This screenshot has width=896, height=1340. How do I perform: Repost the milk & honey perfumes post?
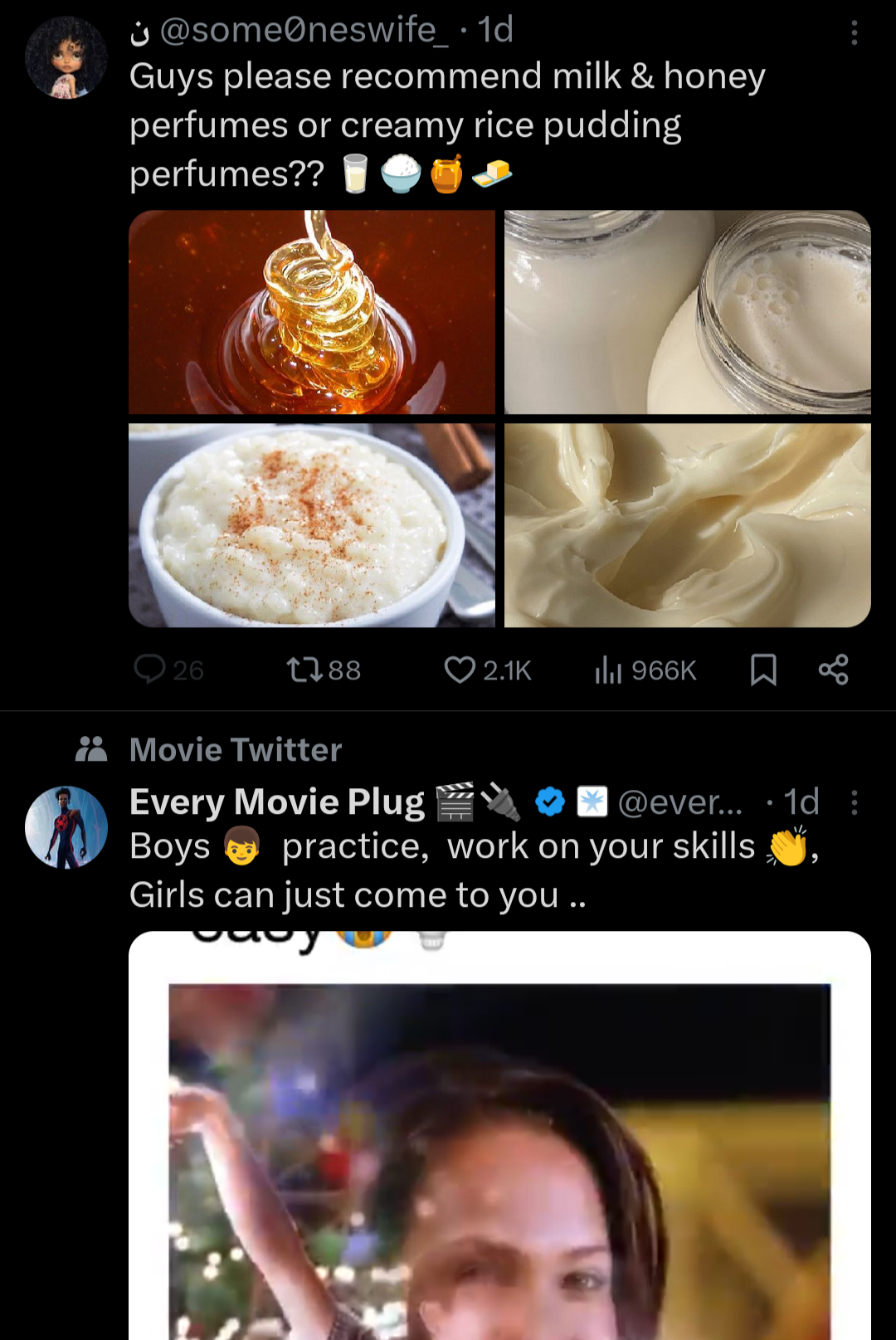click(304, 669)
